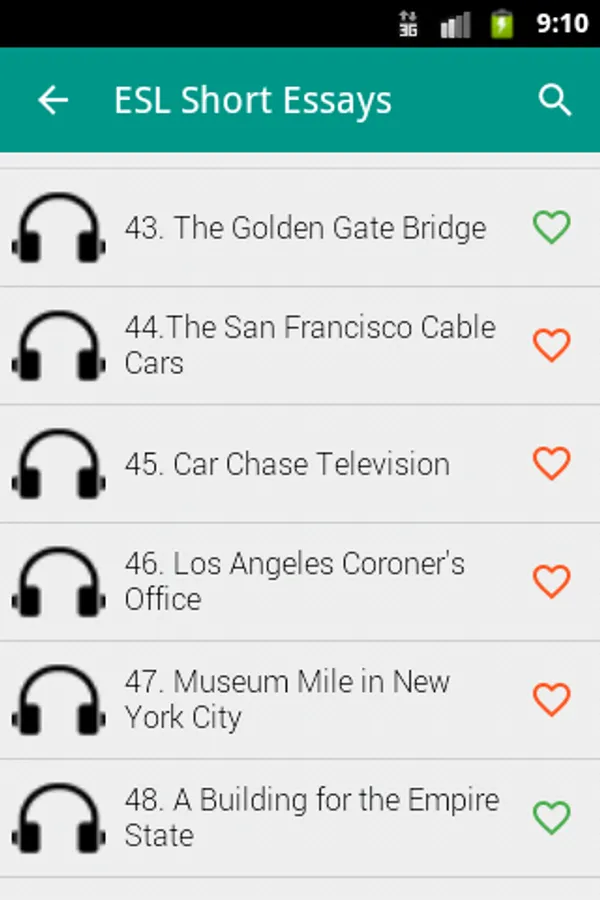Open essay 46. Los Angeles Coroner's Office
Screen dimensions: 600x900
[295, 581]
